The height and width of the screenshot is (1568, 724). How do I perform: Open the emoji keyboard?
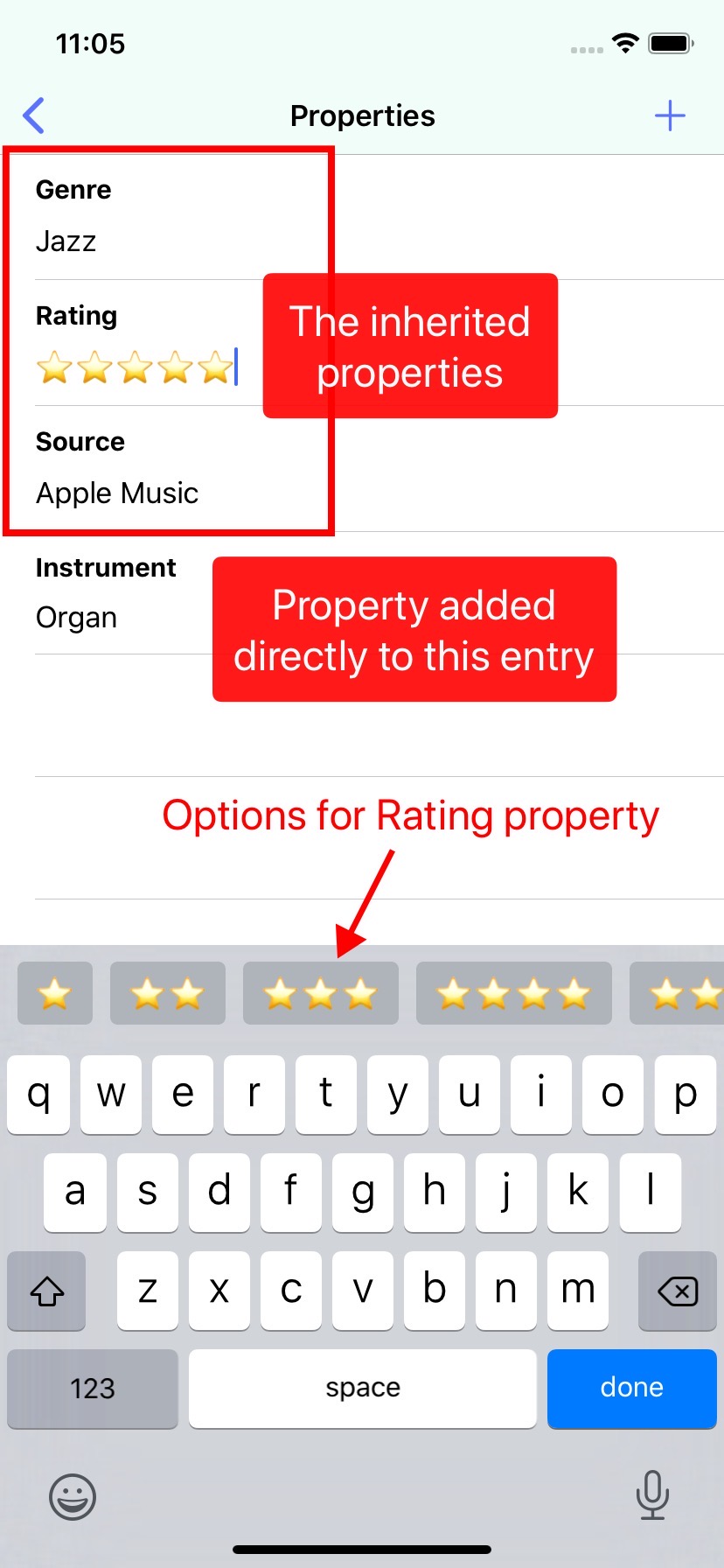point(73,1496)
